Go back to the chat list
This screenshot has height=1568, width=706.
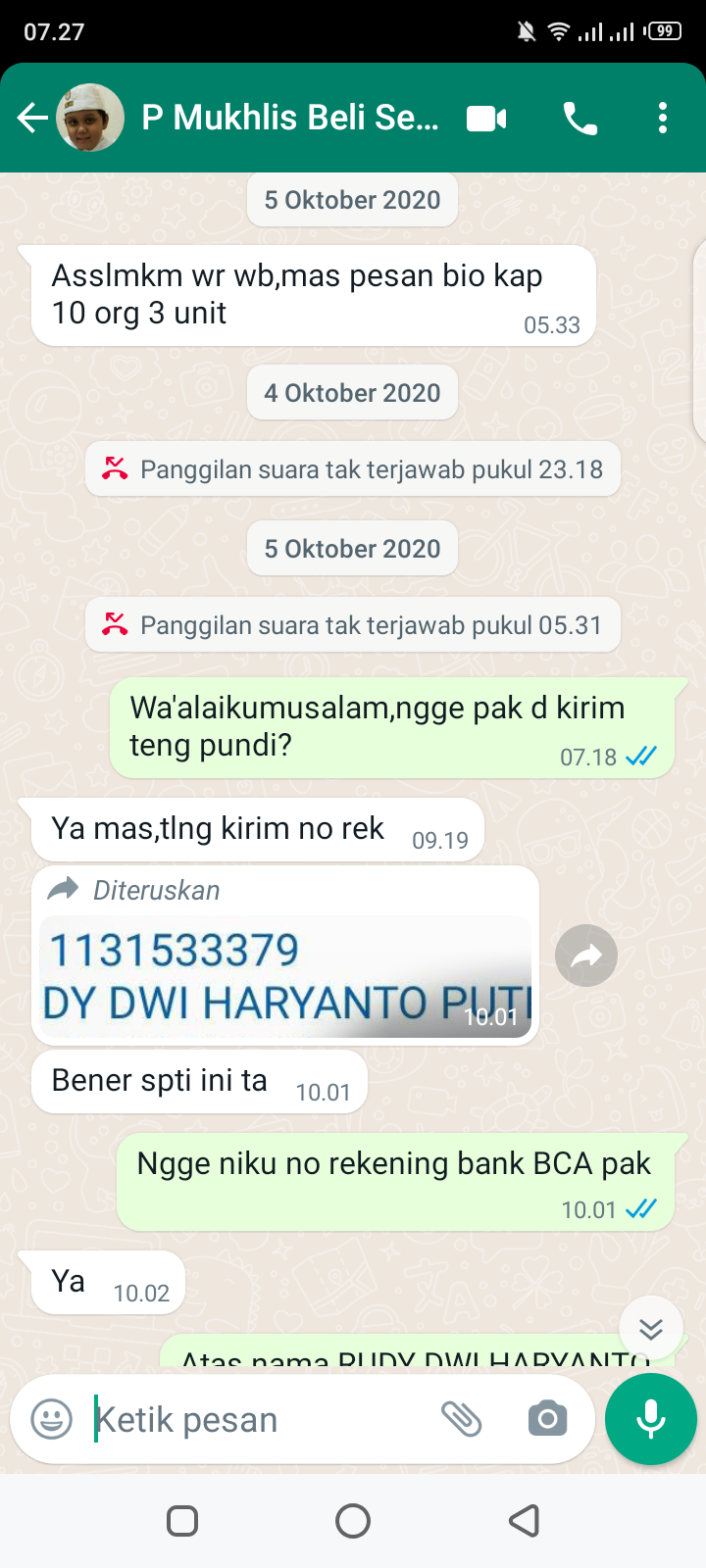[32, 119]
